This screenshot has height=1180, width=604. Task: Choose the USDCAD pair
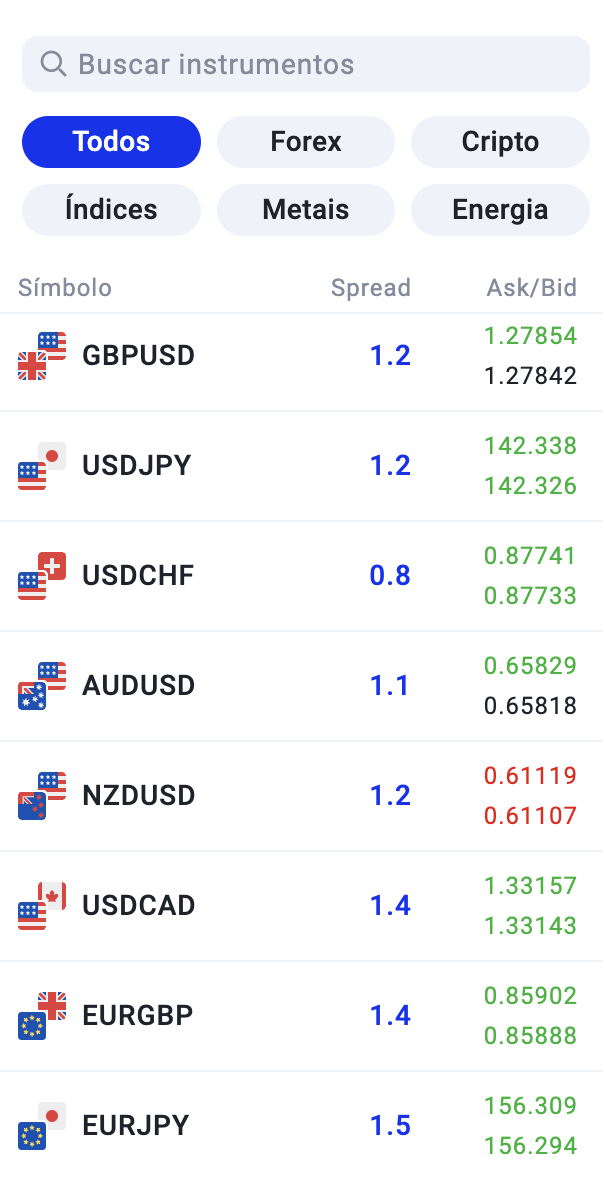pos(302,905)
